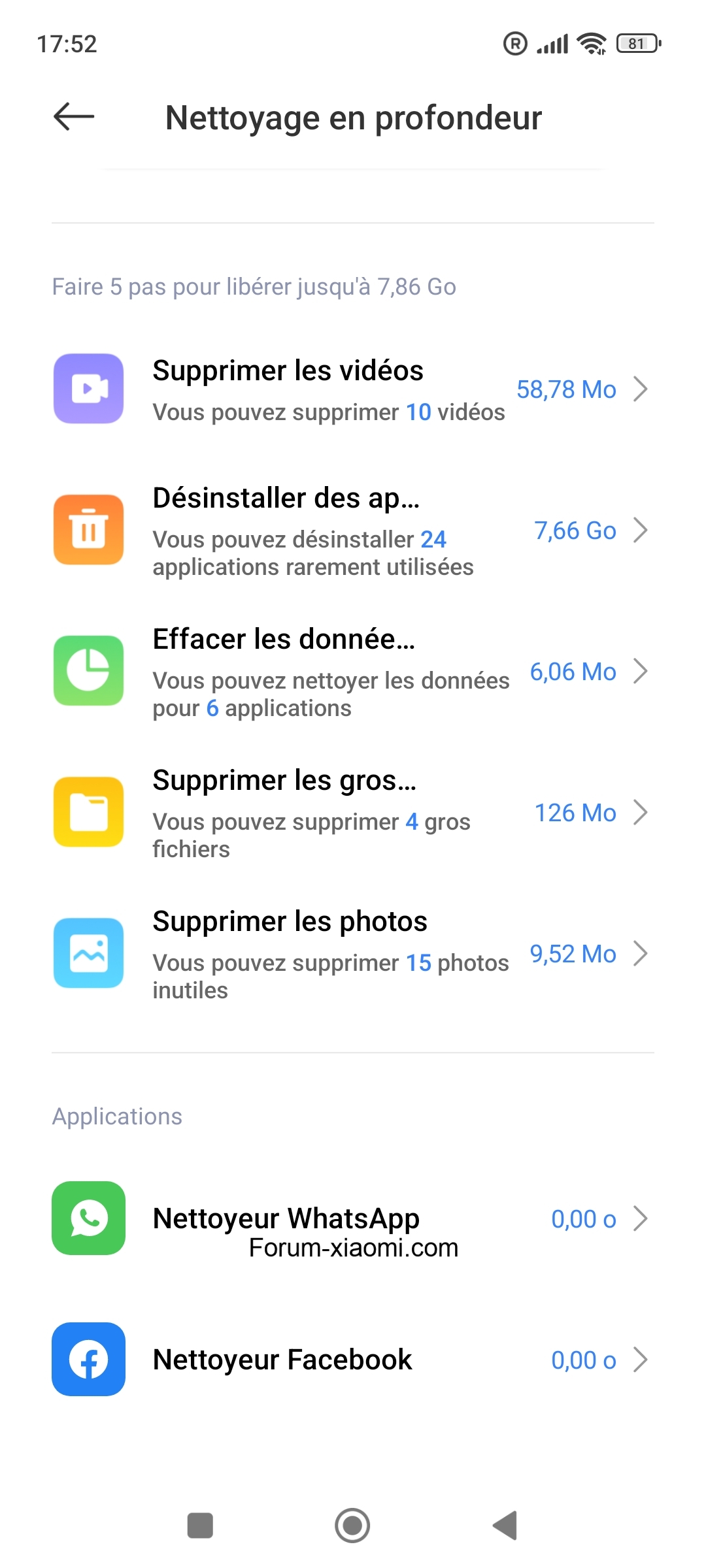The image size is (706, 1568).
Task: Go back using the top-left arrow
Action: (74, 117)
